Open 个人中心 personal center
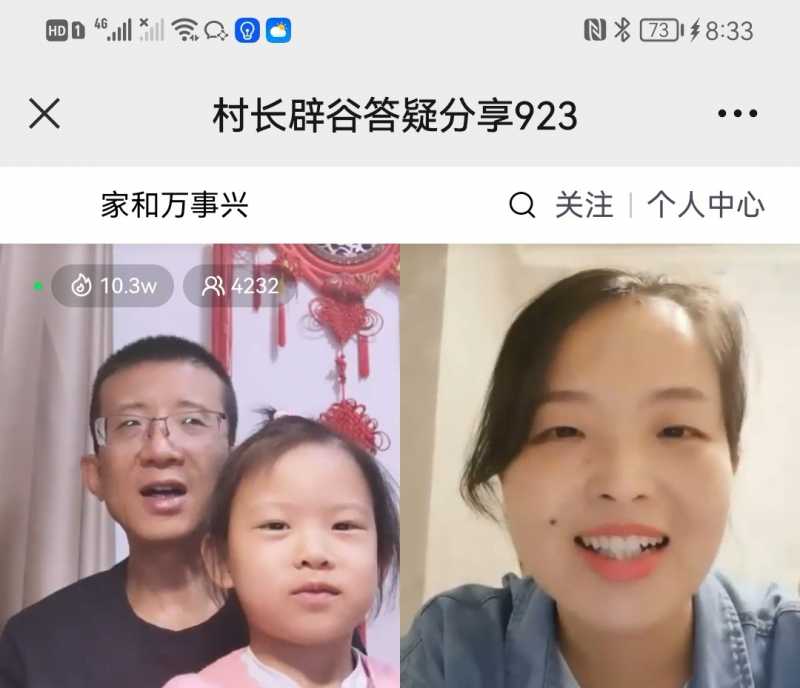This screenshot has height=688, width=800. pos(705,206)
